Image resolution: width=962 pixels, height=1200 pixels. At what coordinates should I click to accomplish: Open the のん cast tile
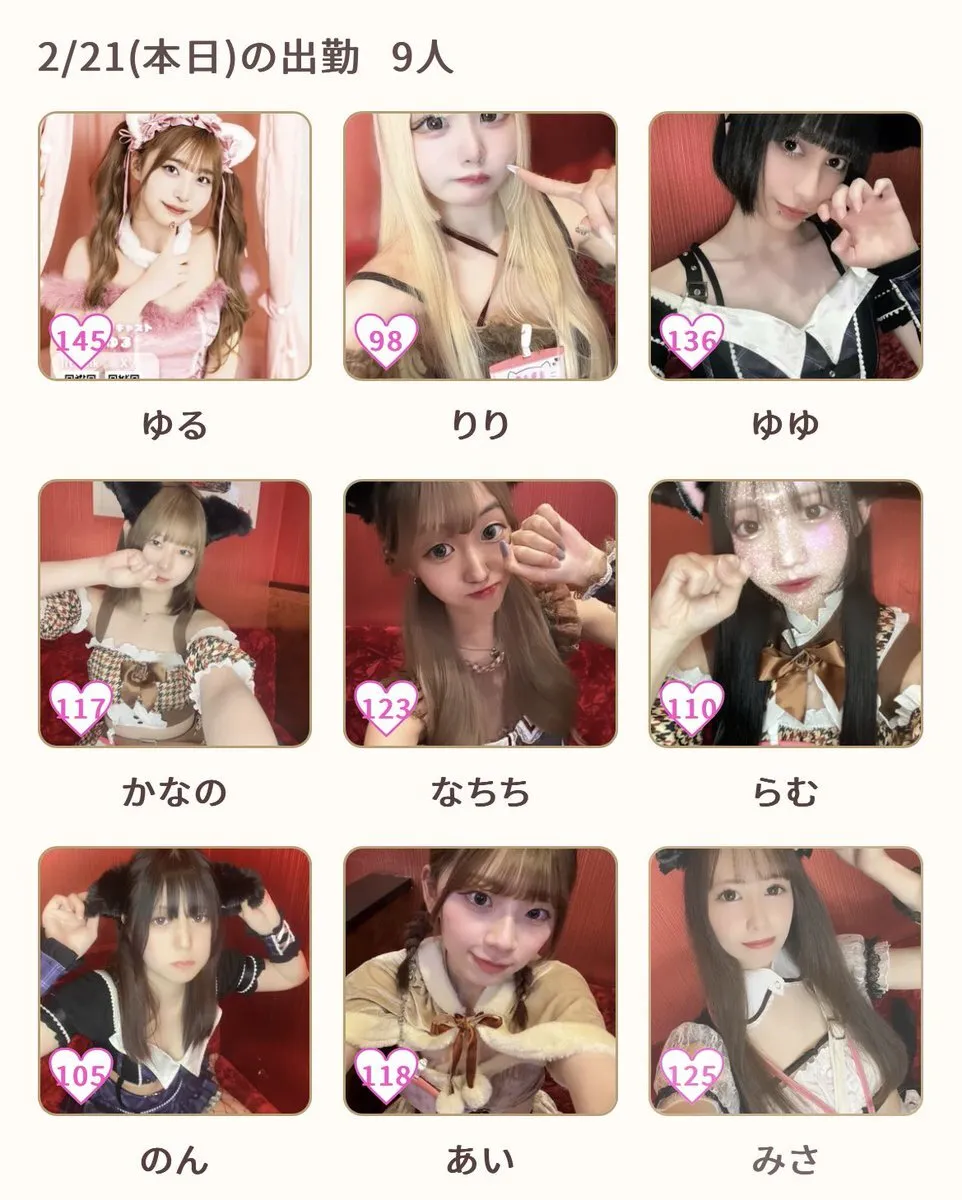pyautogui.click(x=175, y=981)
